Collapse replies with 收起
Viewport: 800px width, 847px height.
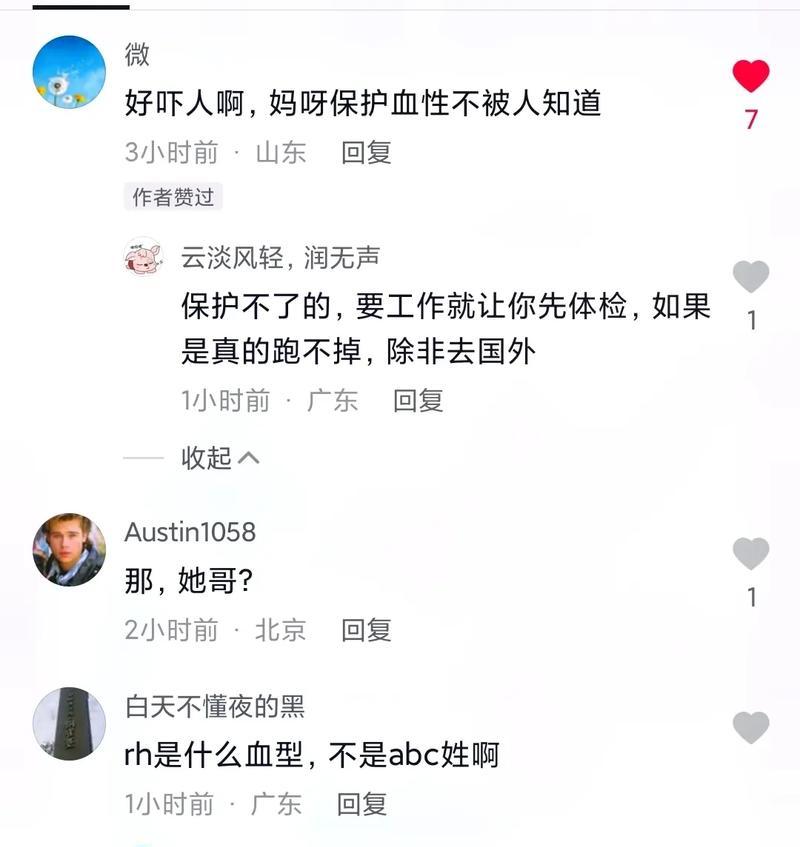219,458
